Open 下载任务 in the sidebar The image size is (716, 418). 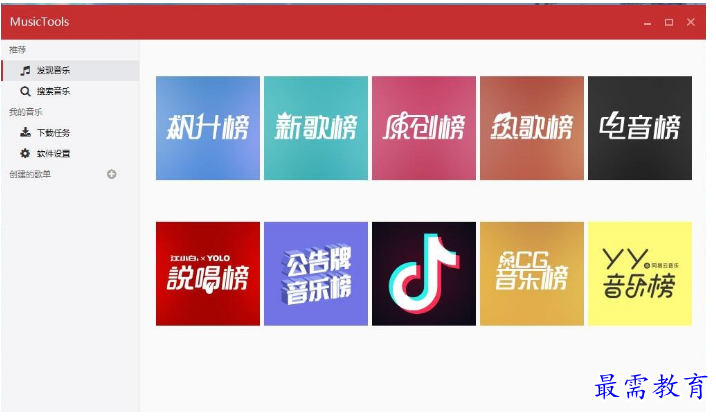[53, 132]
